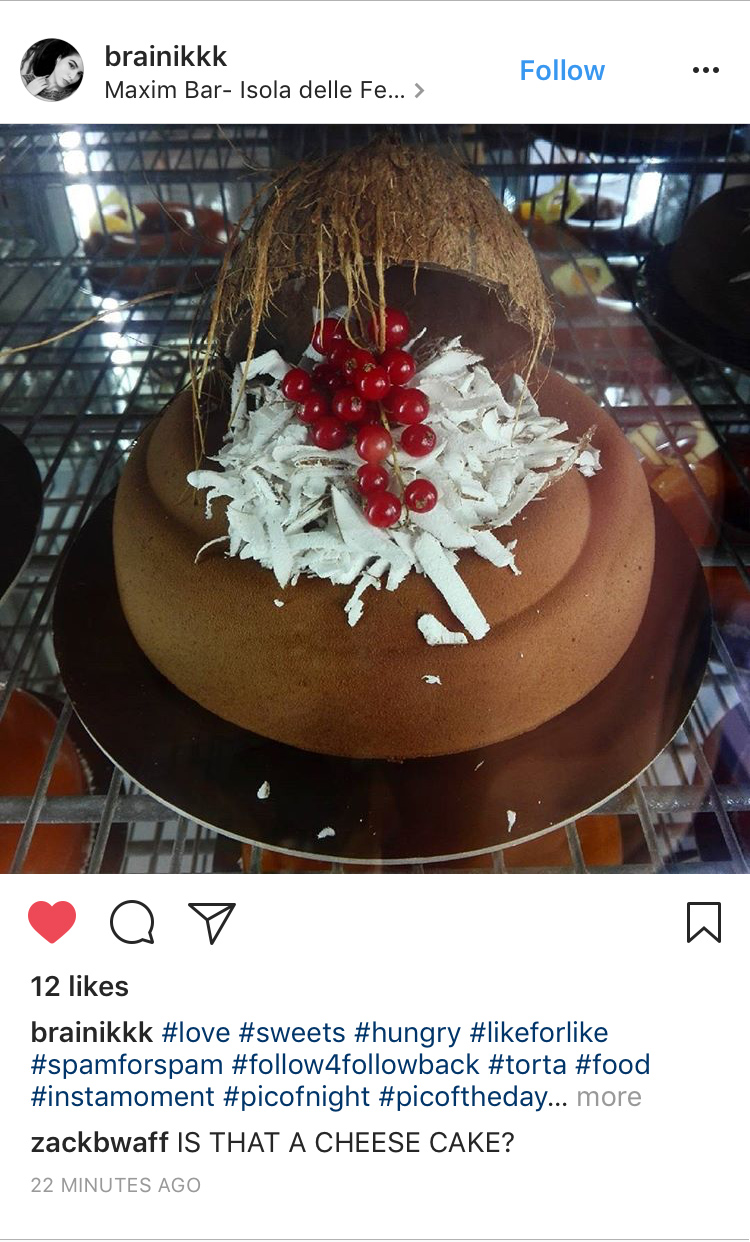View the 12 likes list
The image size is (750, 1242).
pyautogui.click(x=80, y=986)
